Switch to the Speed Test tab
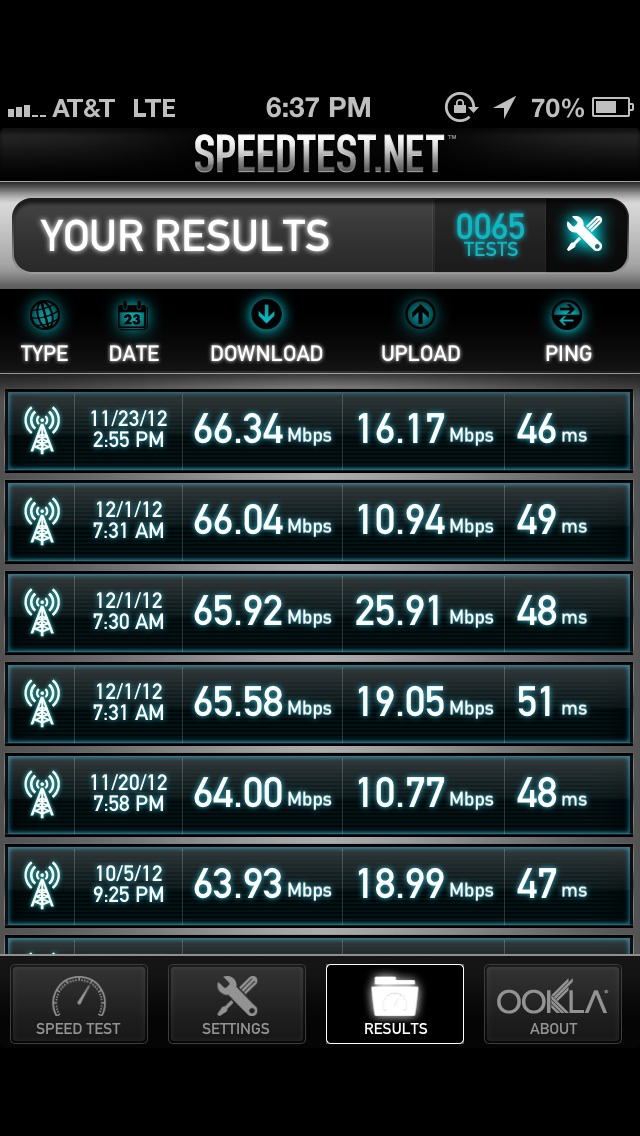 tap(79, 1003)
